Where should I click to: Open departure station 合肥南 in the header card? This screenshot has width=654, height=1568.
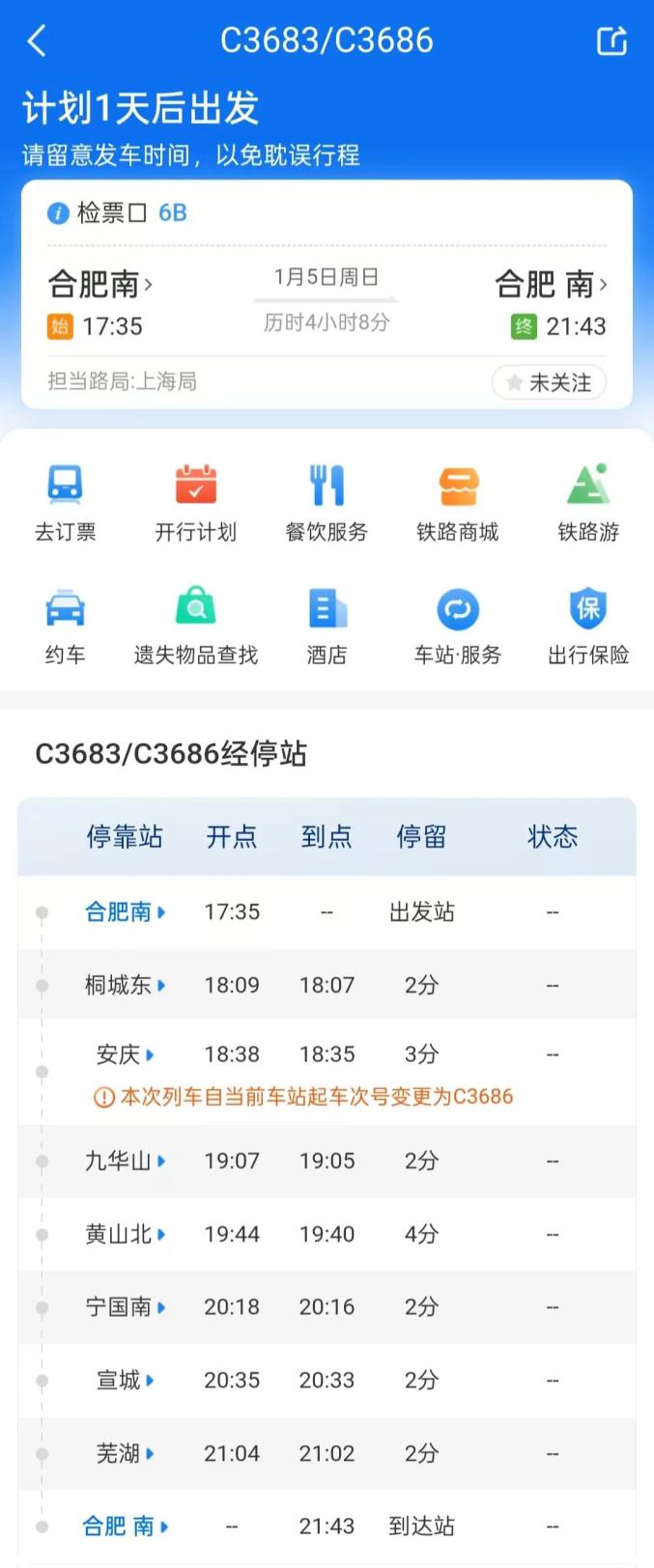100,285
